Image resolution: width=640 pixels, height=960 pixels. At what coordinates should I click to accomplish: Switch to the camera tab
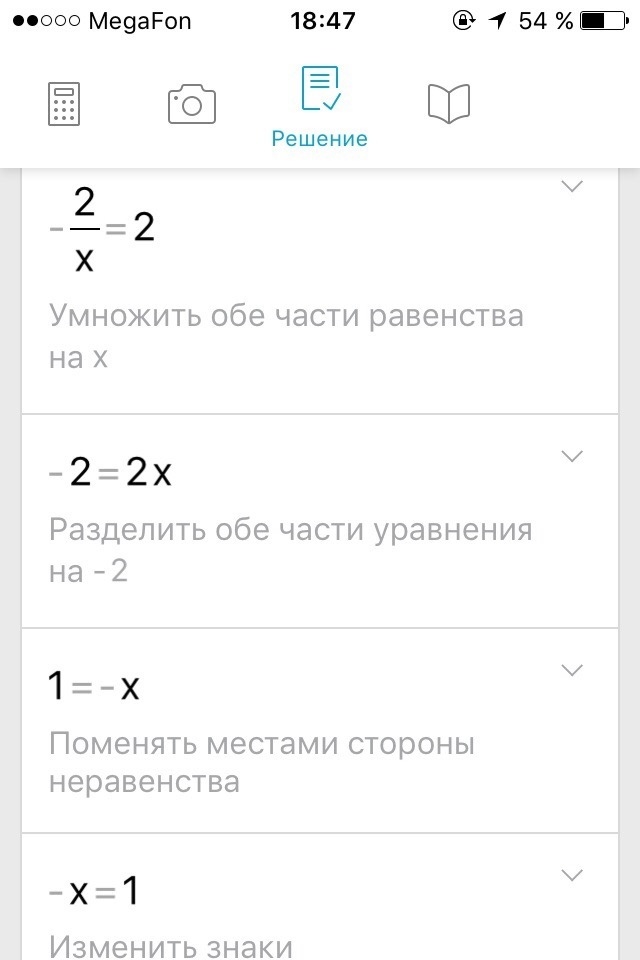[x=192, y=105]
